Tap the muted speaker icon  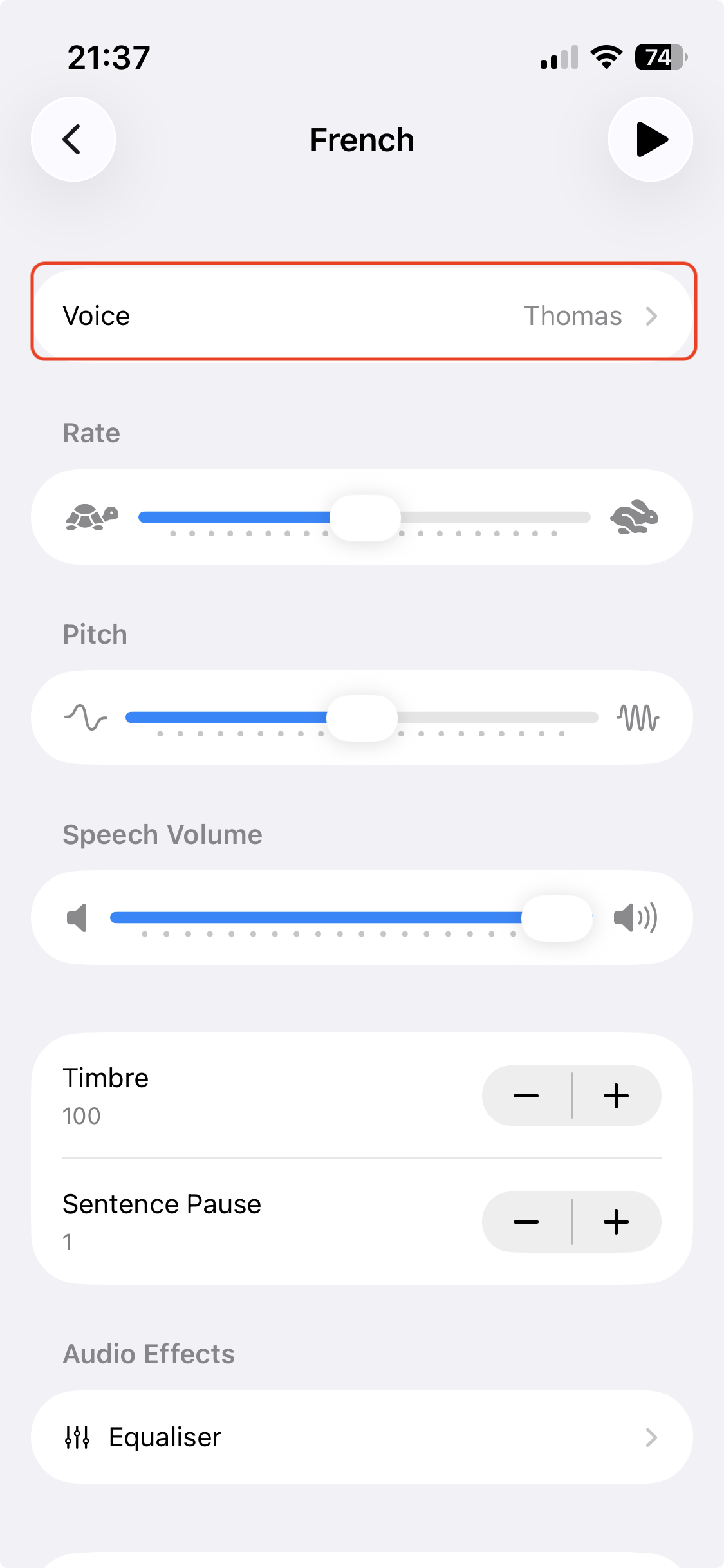point(77,918)
